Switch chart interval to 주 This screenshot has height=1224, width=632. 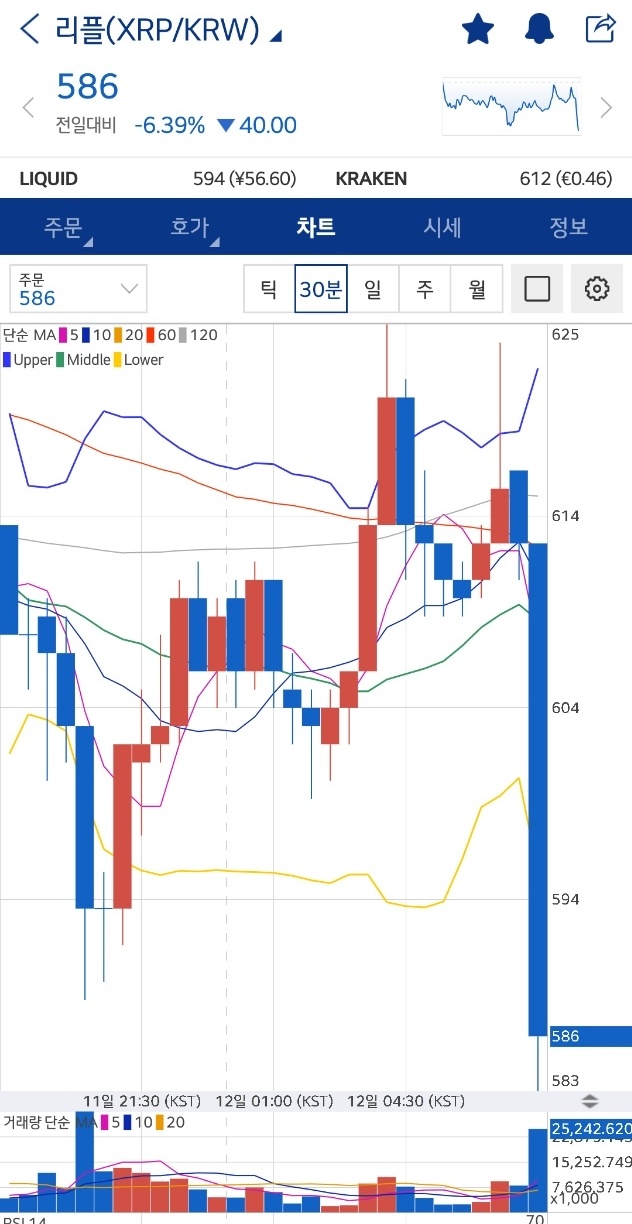[425, 289]
